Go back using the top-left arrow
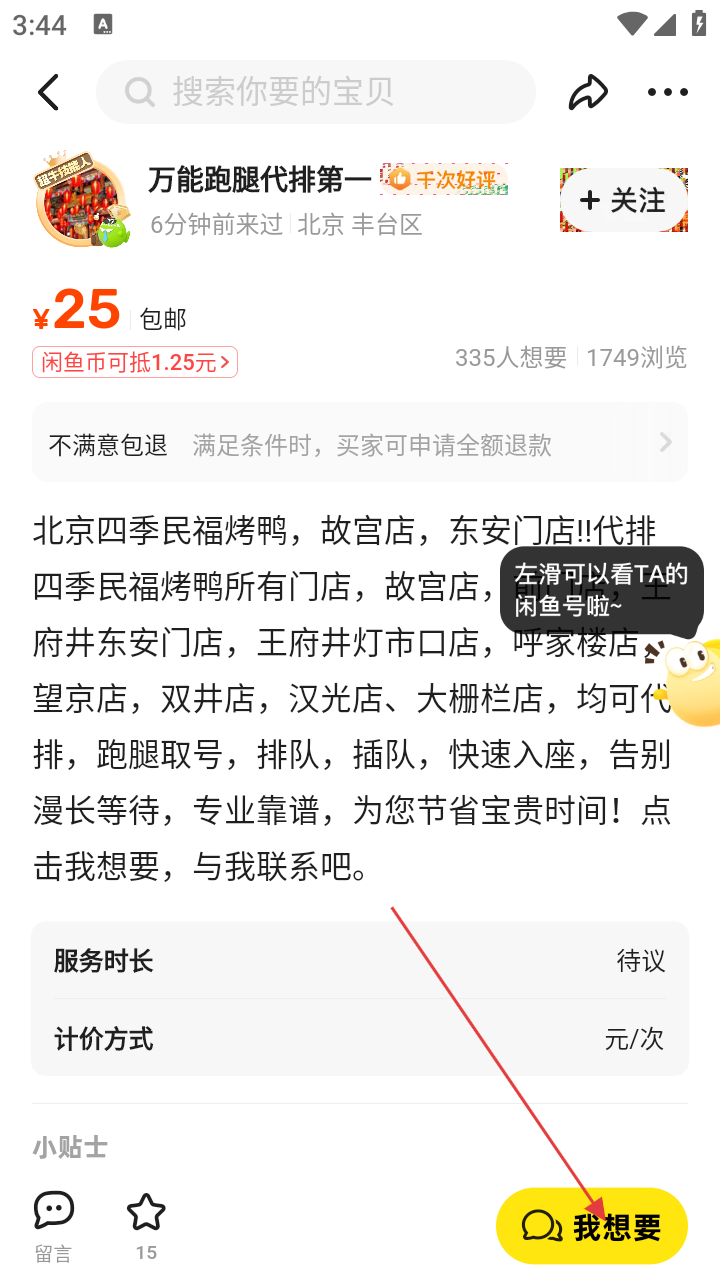 click(48, 92)
